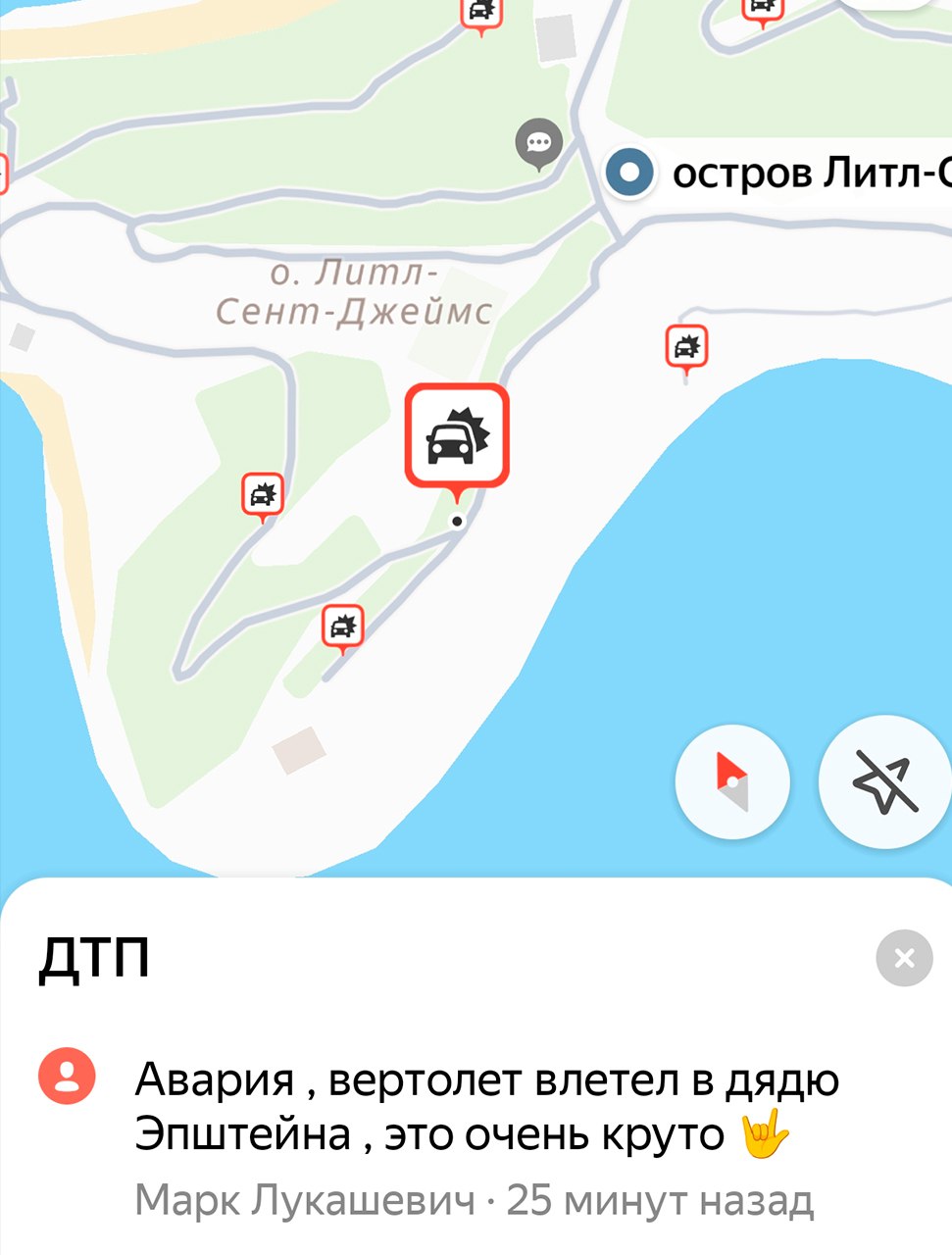952x1255 pixels.
Task: Open the gray chat bubble marker on the map
Action: click(538, 143)
